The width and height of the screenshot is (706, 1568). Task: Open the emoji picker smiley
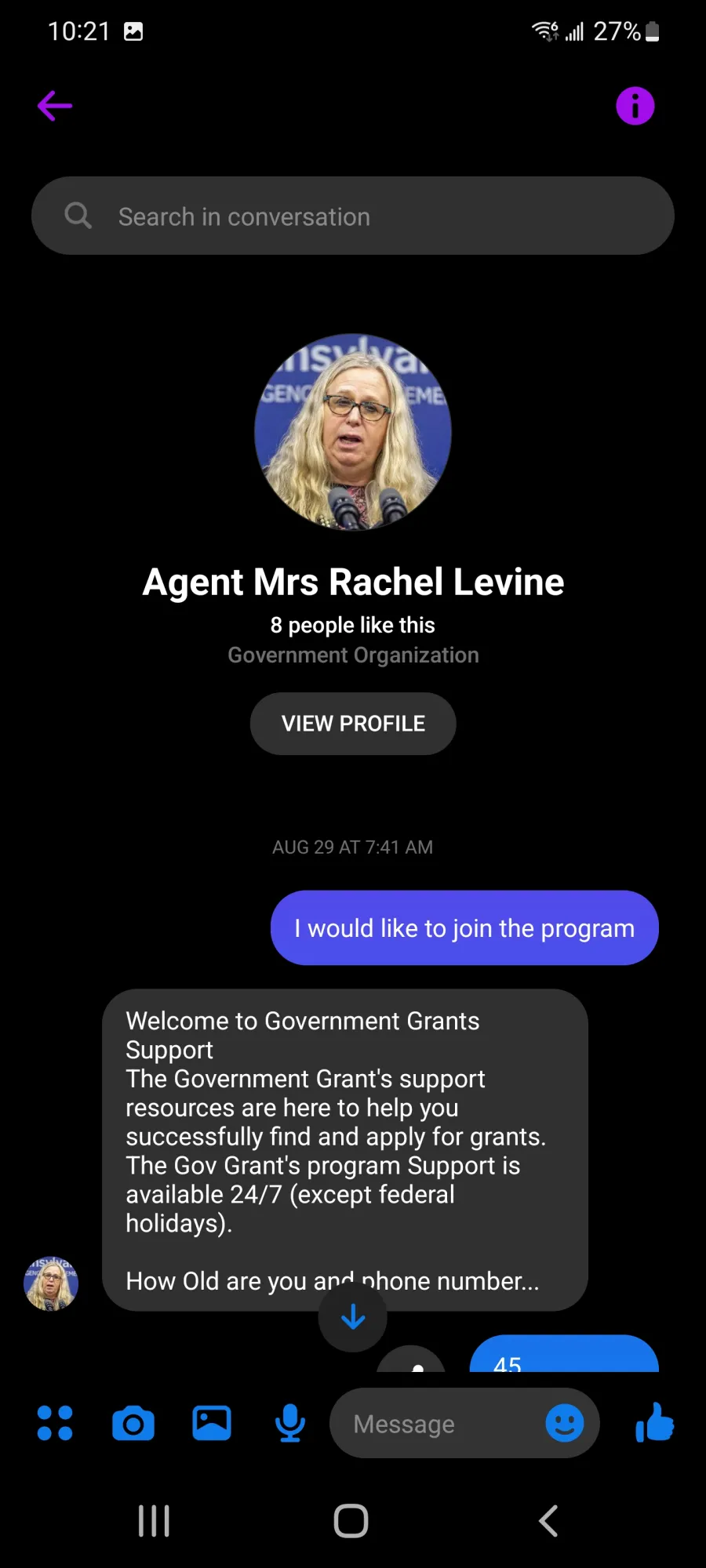click(x=565, y=1423)
